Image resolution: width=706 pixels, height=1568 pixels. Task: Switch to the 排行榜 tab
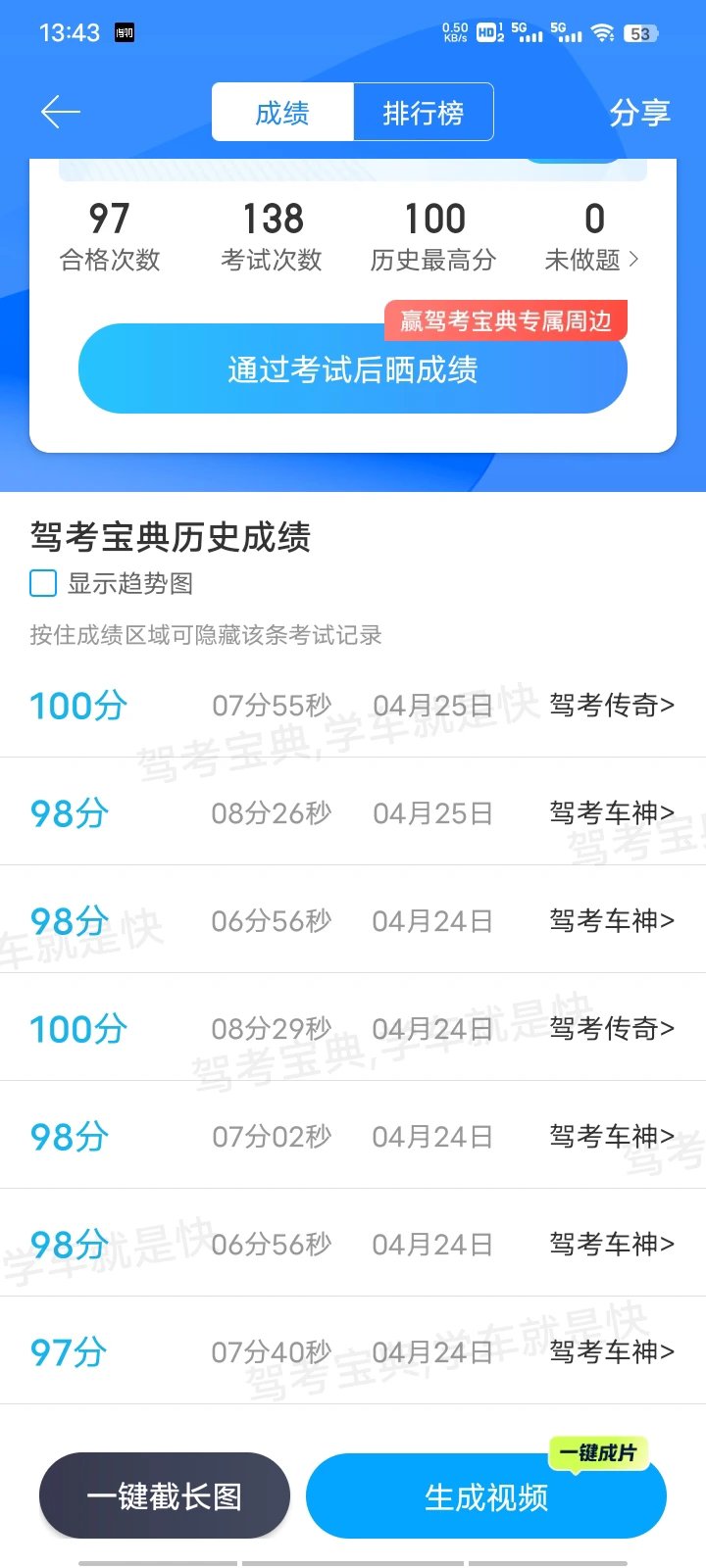424,113
